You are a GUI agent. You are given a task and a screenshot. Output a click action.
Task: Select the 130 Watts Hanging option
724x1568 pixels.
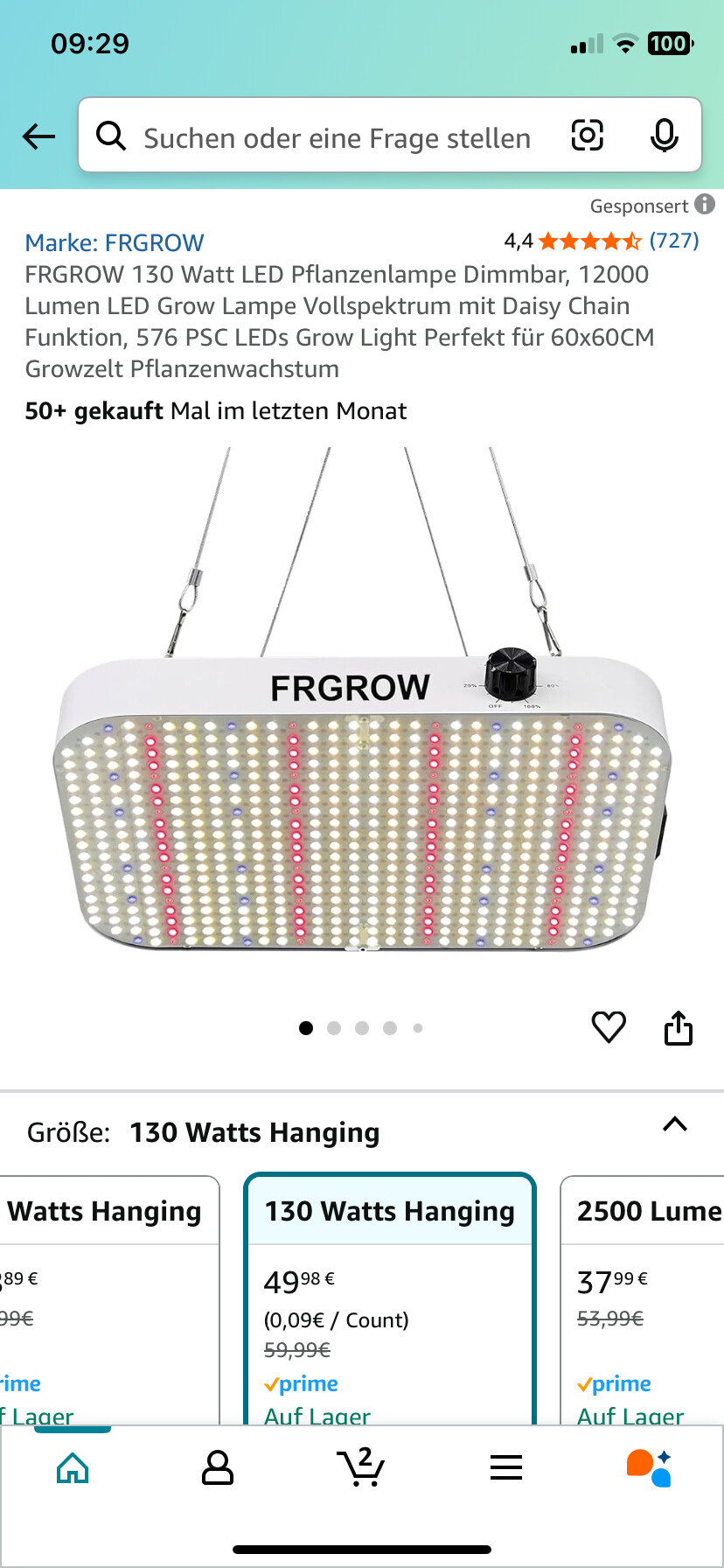(x=390, y=1295)
